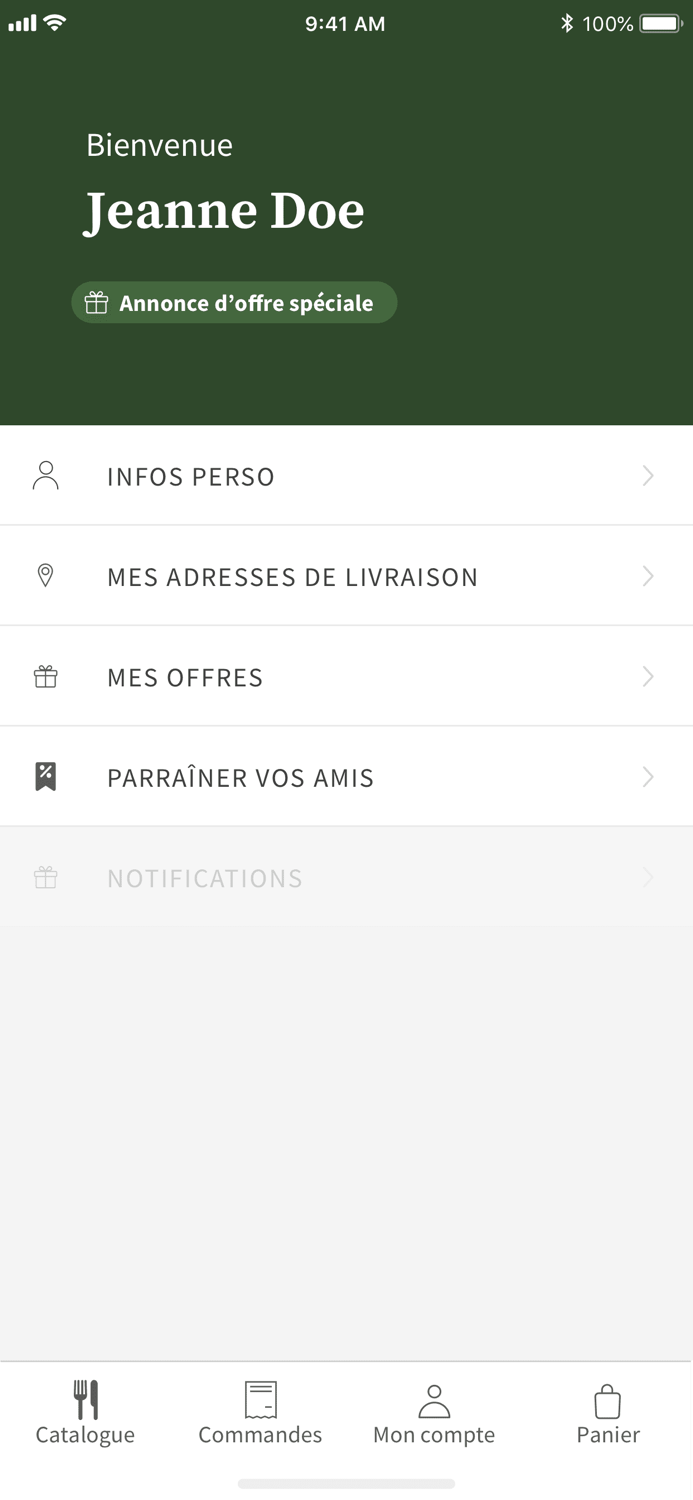Open Mes Offres

point(346,677)
